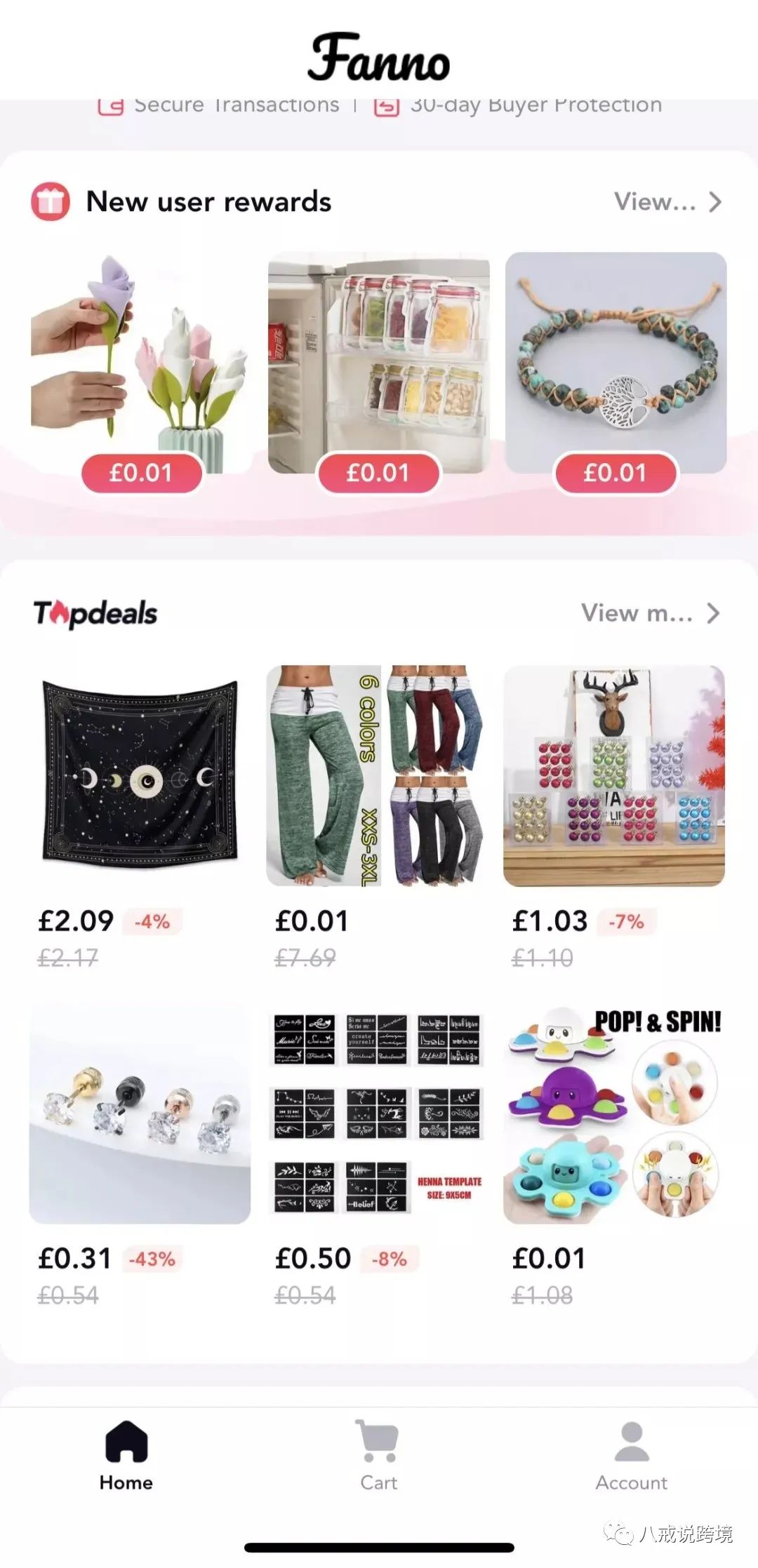The width and height of the screenshot is (758, 1568).
Task: Select the wide-leg pants for £0.01
Action: pos(377,775)
